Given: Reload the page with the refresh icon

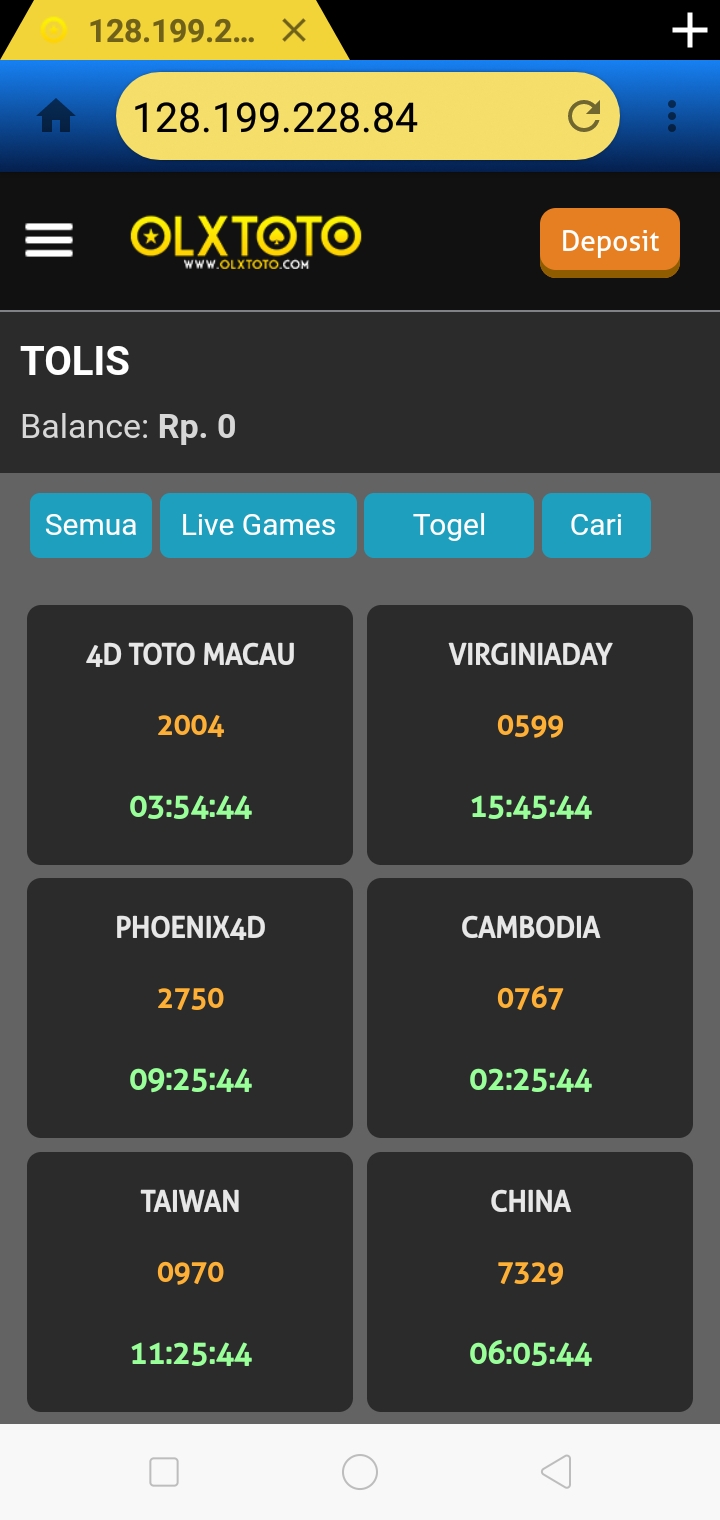Looking at the screenshot, I should click(x=584, y=117).
